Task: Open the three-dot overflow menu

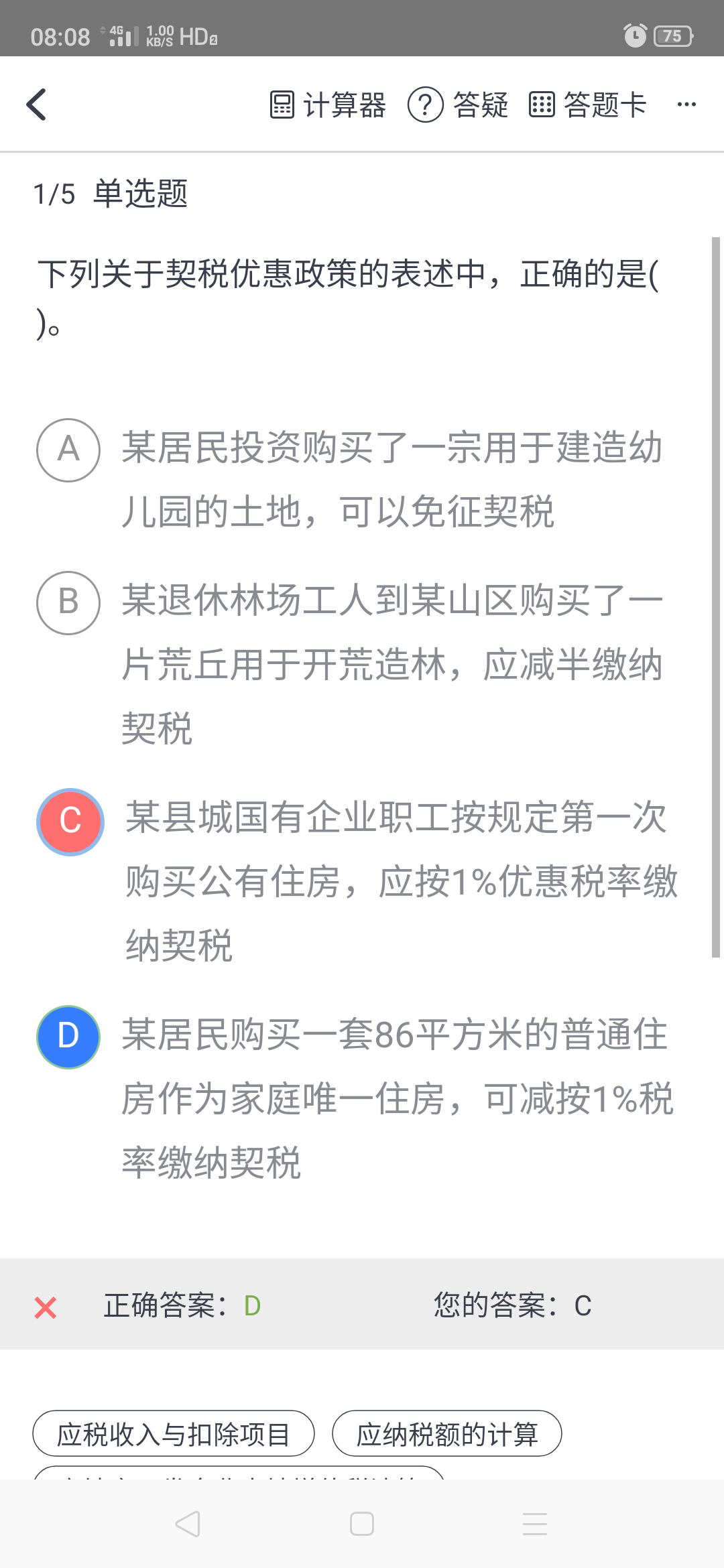Action: [686, 105]
